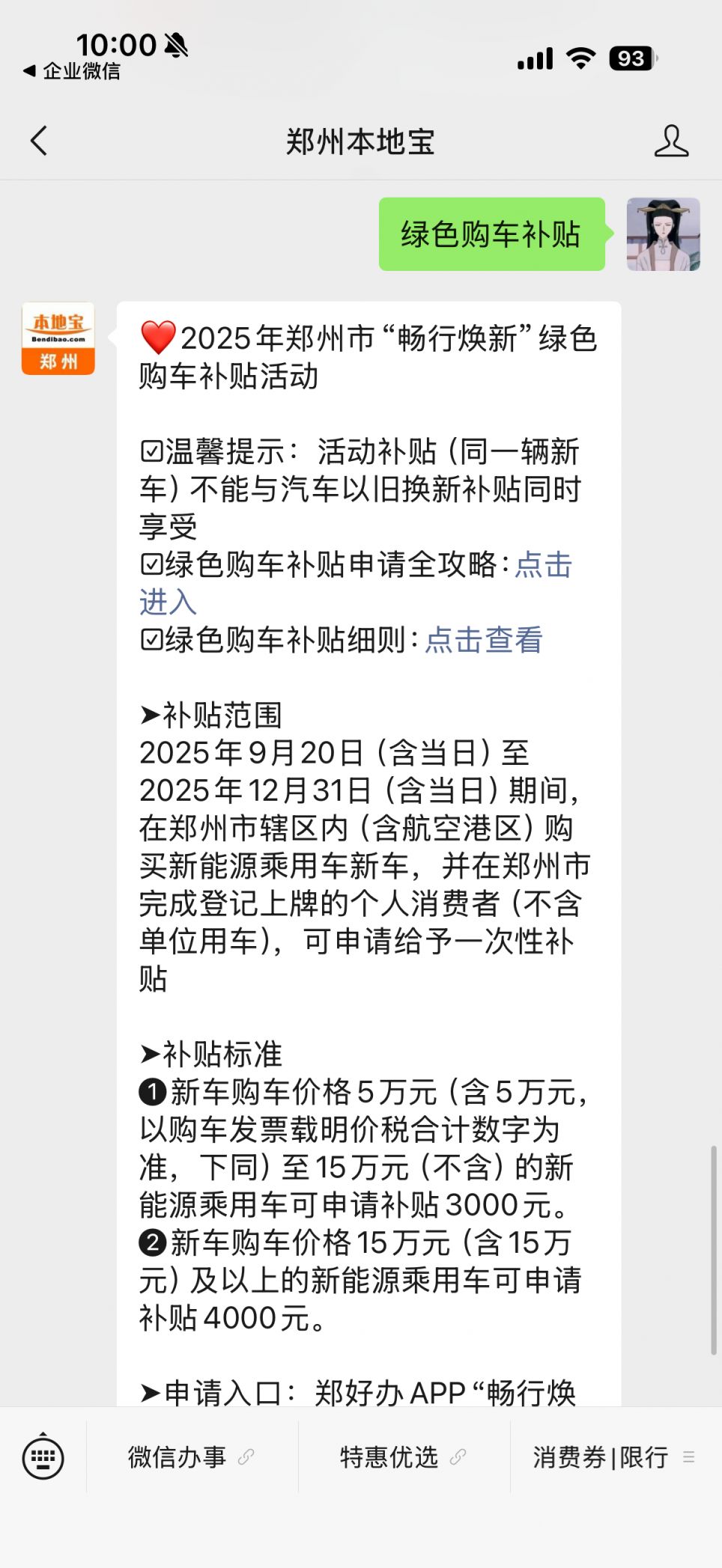722x1568 pixels.
Task: Tap my own avatar
Action: (x=663, y=234)
